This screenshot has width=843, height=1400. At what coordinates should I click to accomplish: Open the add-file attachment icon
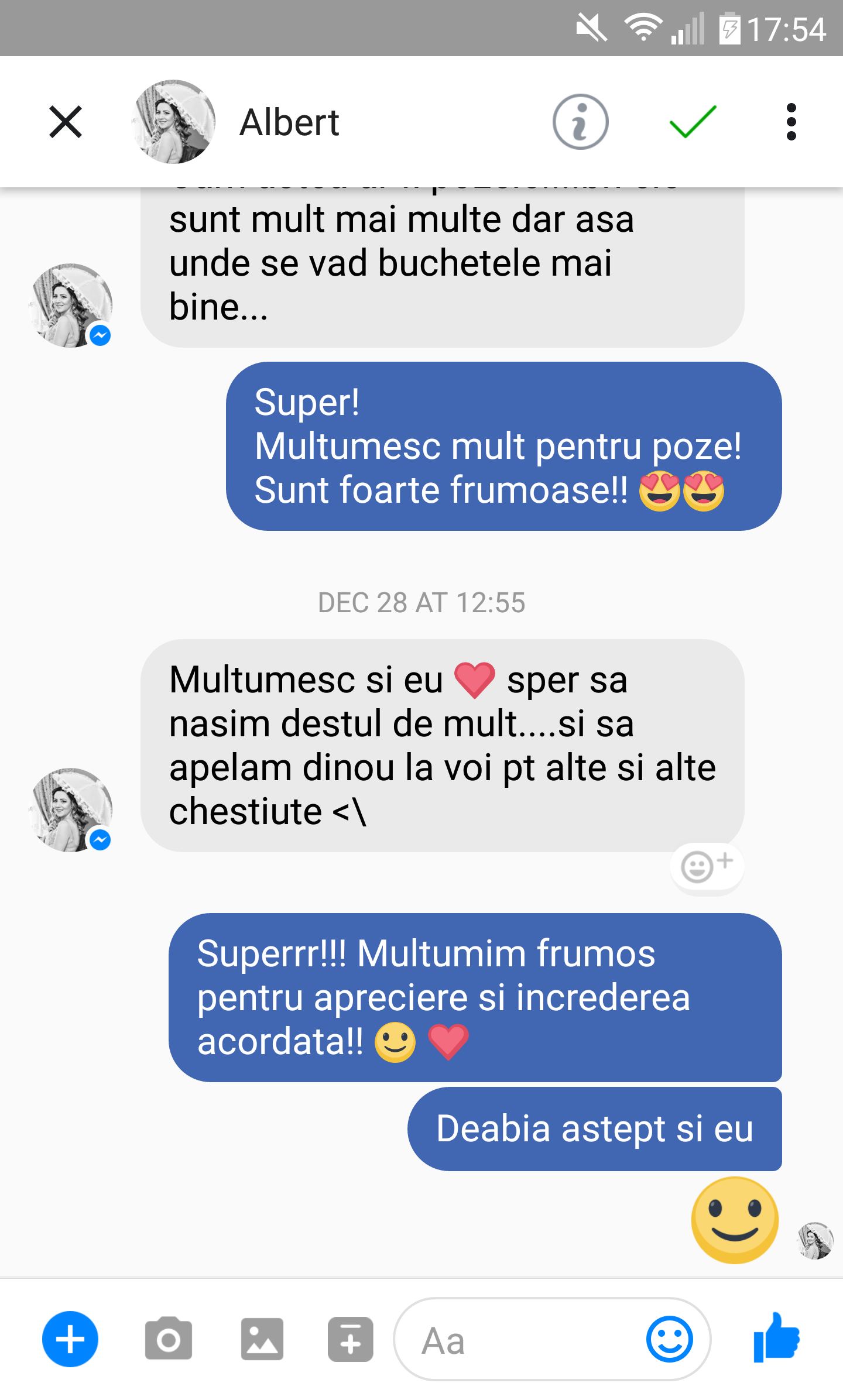(350, 1339)
